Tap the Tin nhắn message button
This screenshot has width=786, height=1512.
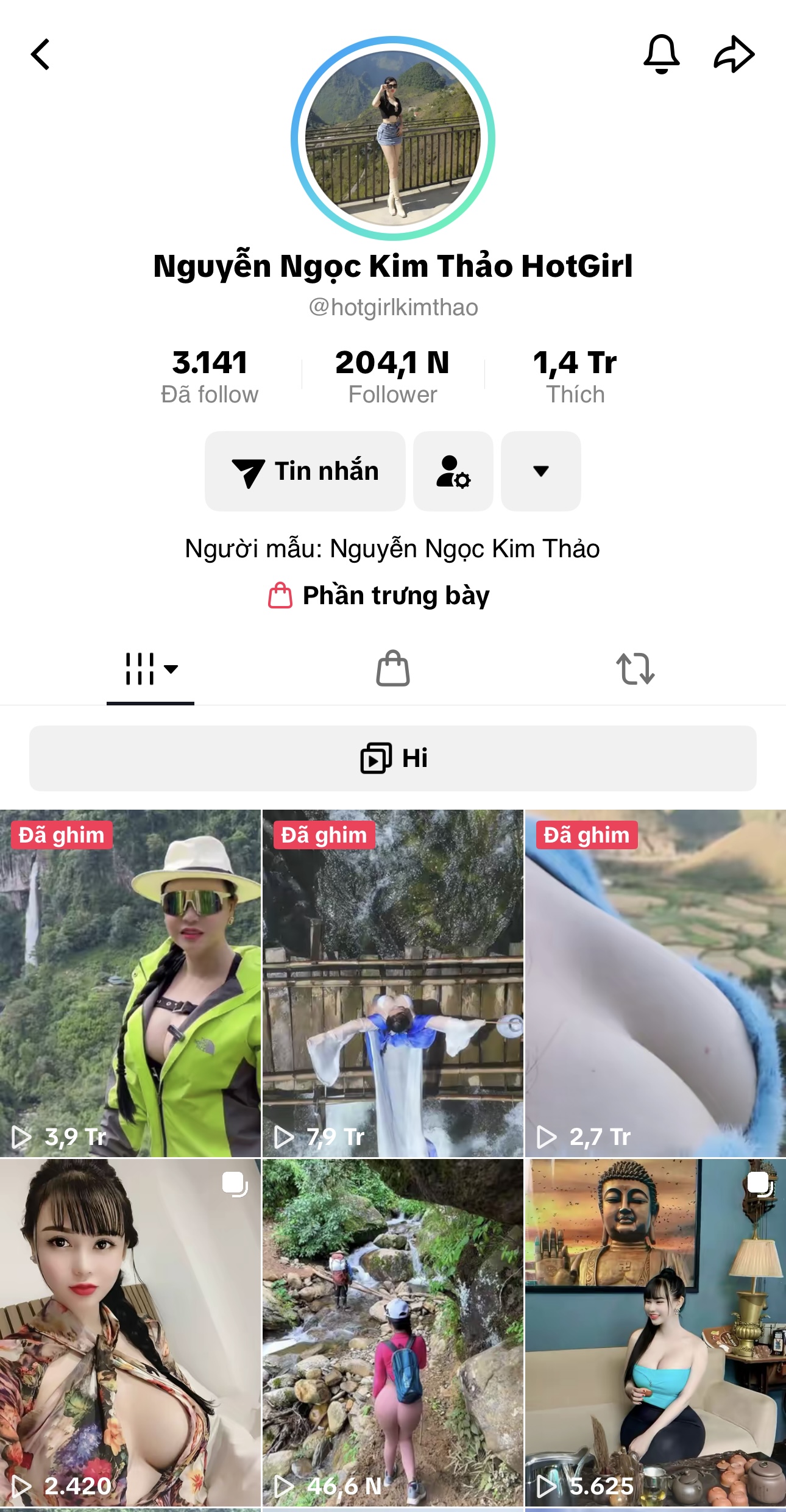[305, 471]
